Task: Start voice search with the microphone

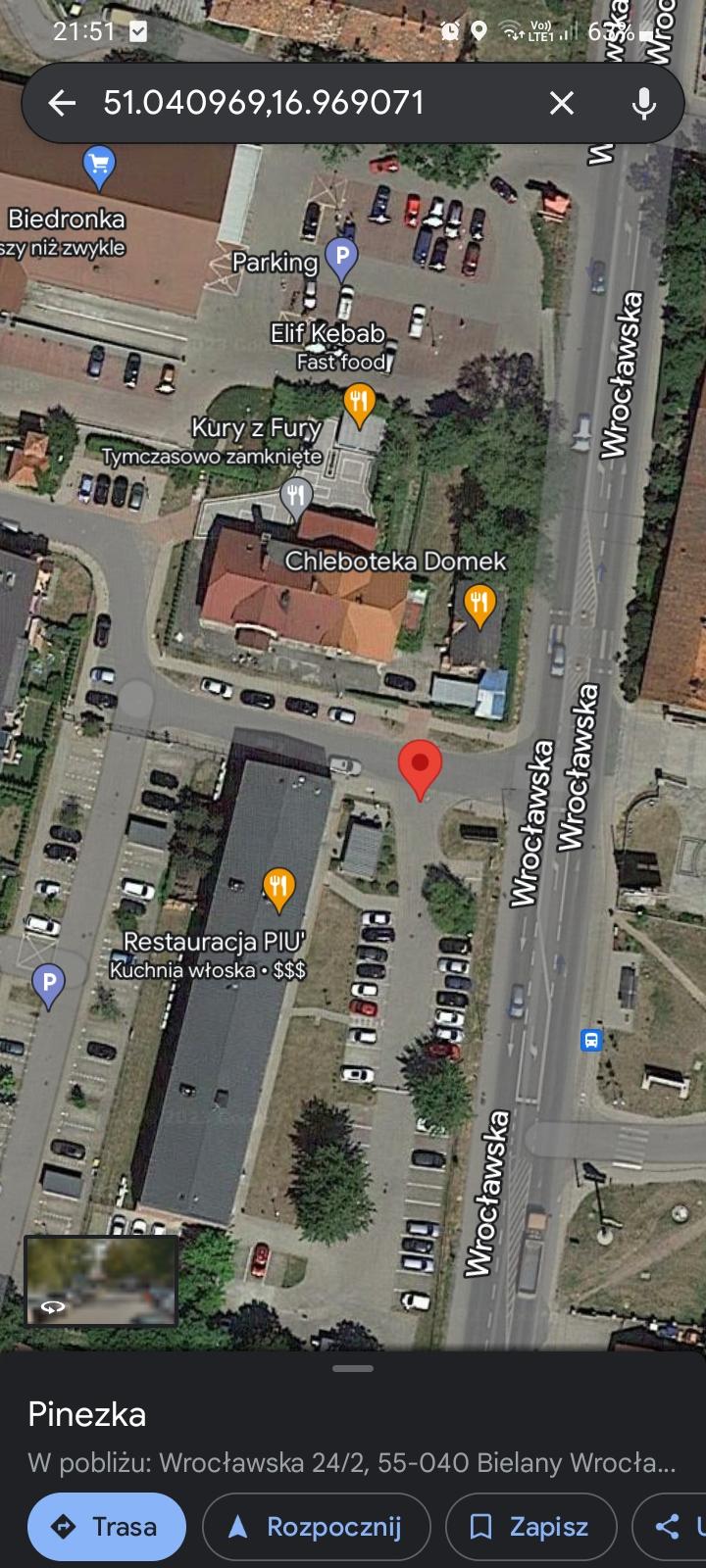Action: click(643, 103)
